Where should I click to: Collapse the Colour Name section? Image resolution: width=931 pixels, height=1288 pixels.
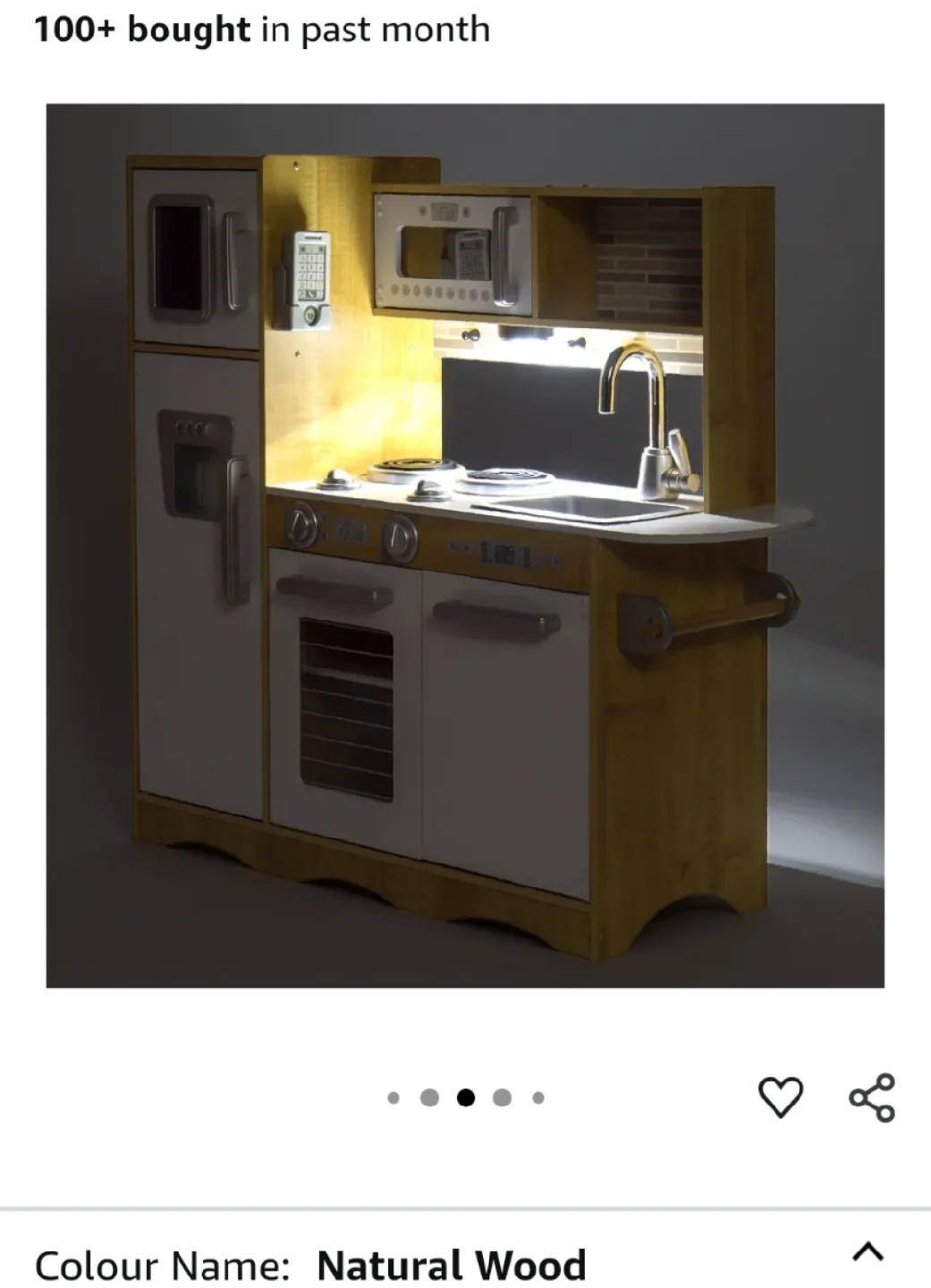pos(868,1251)
